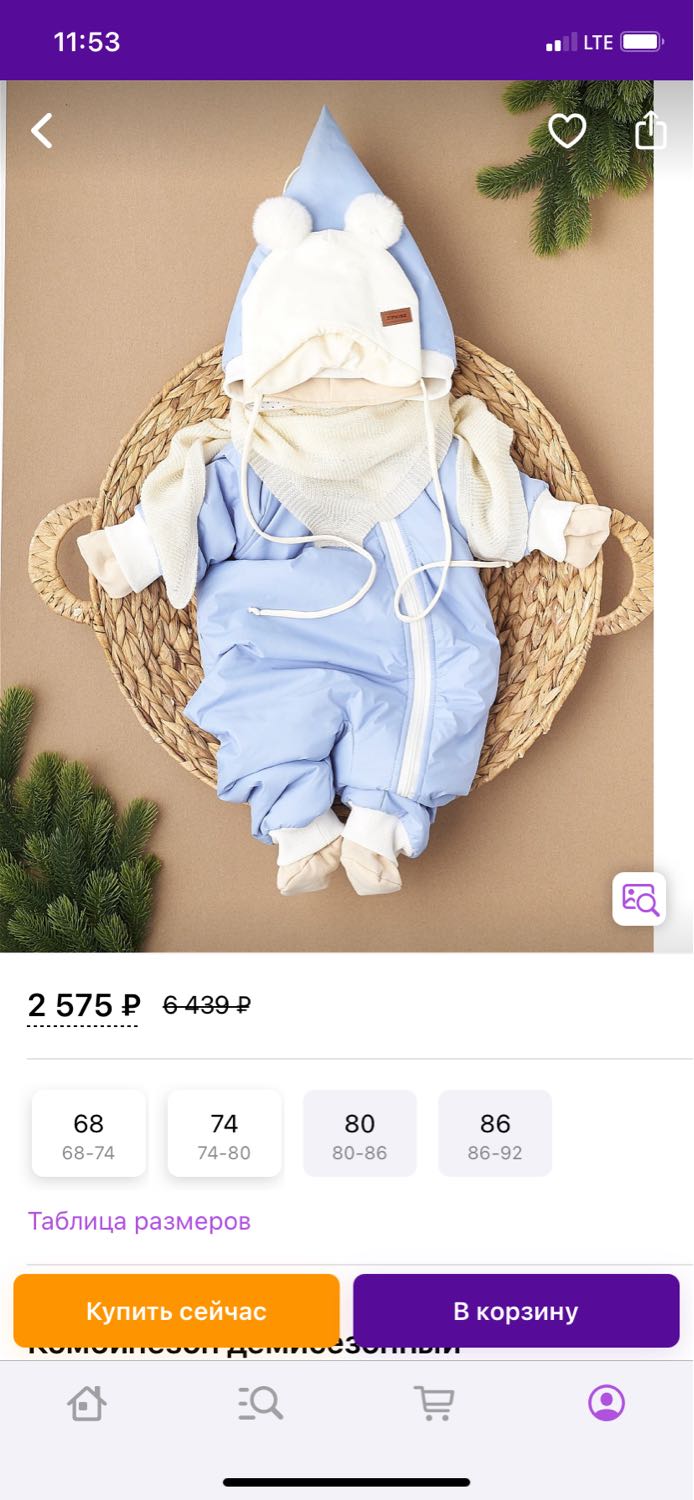The image size is (694, 1500).
Task: Choose size 80
Action: pyautogui.click(x=360, y=1134)
